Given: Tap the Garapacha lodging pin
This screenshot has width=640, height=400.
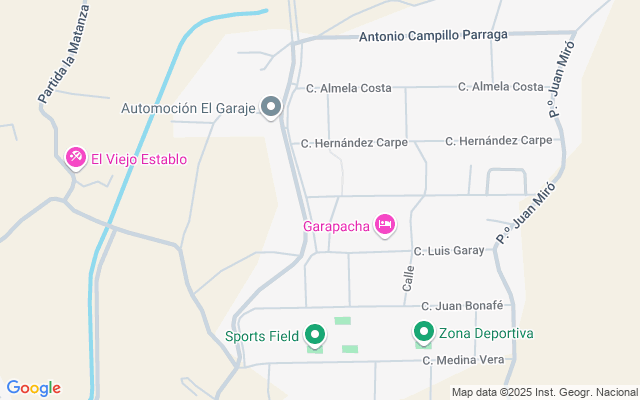Looking at the screenshot, I should 385,225.
